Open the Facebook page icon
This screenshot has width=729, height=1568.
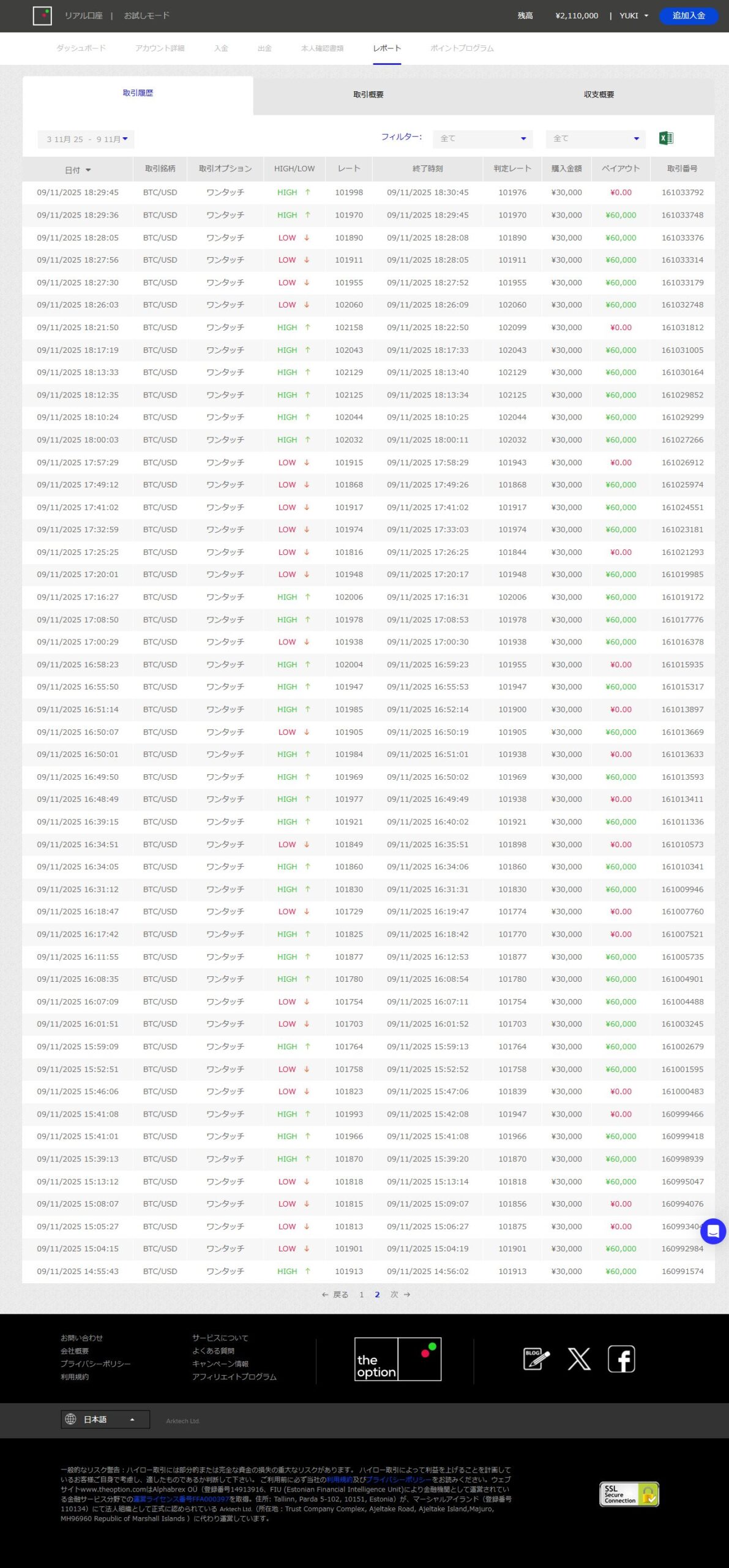click(621, 1359)
